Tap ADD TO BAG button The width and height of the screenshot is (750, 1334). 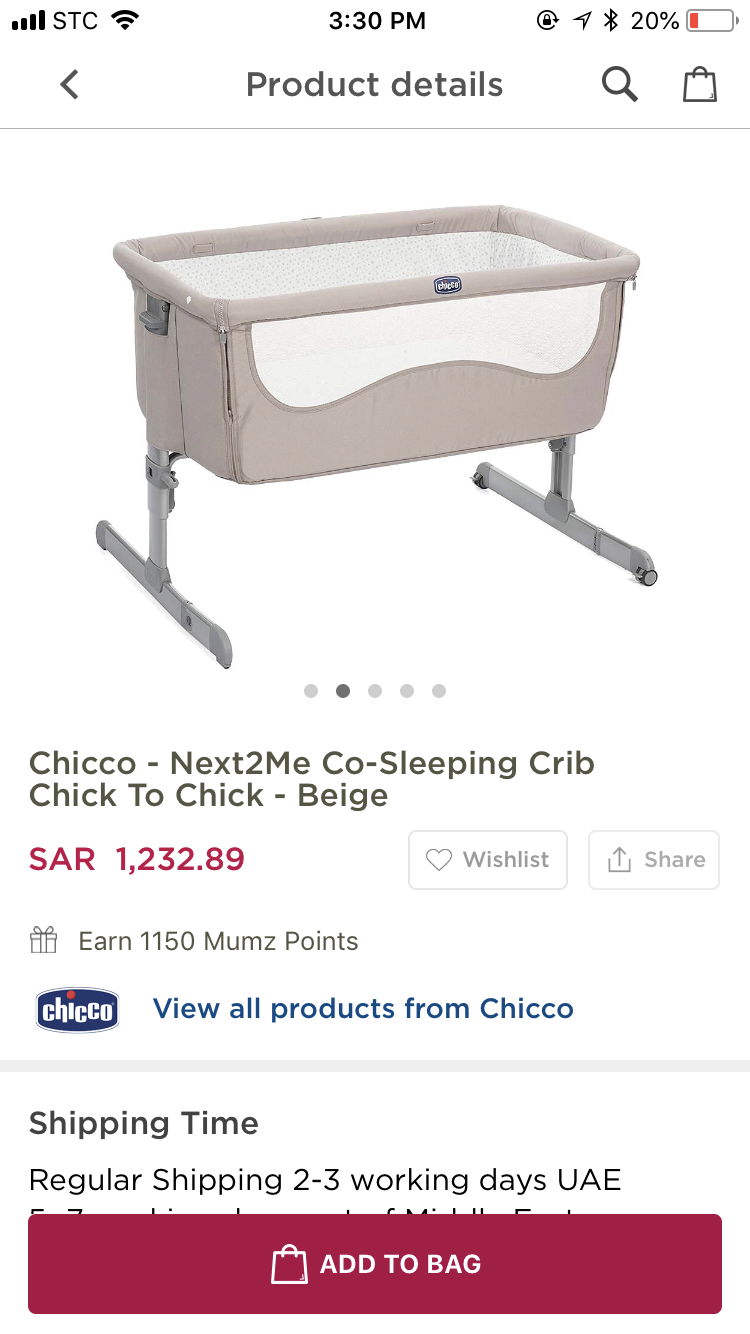click(375, 1264)
